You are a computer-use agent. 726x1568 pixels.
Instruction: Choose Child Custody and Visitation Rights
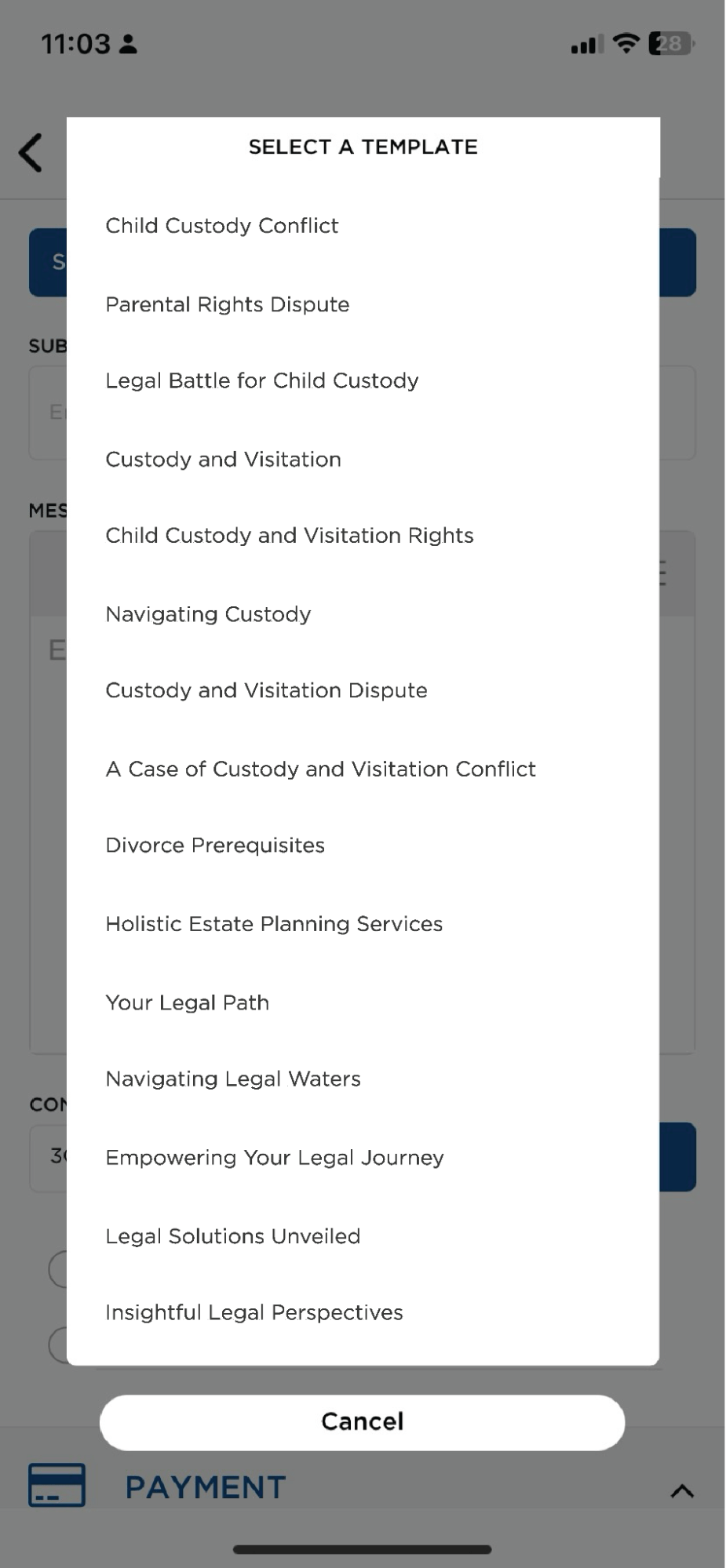[x=290, y=536]
